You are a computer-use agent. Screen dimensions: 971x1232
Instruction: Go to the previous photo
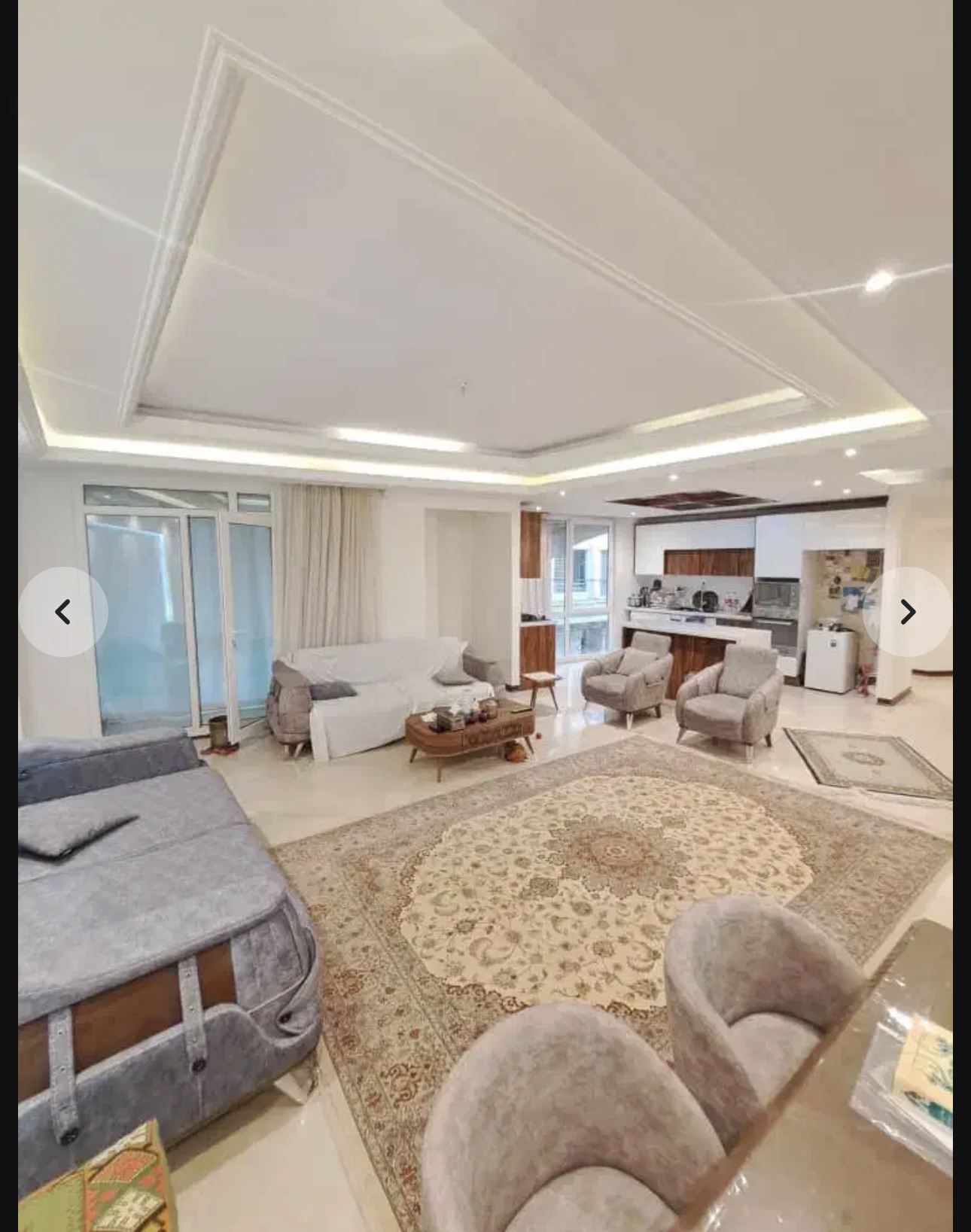(63, 612)
